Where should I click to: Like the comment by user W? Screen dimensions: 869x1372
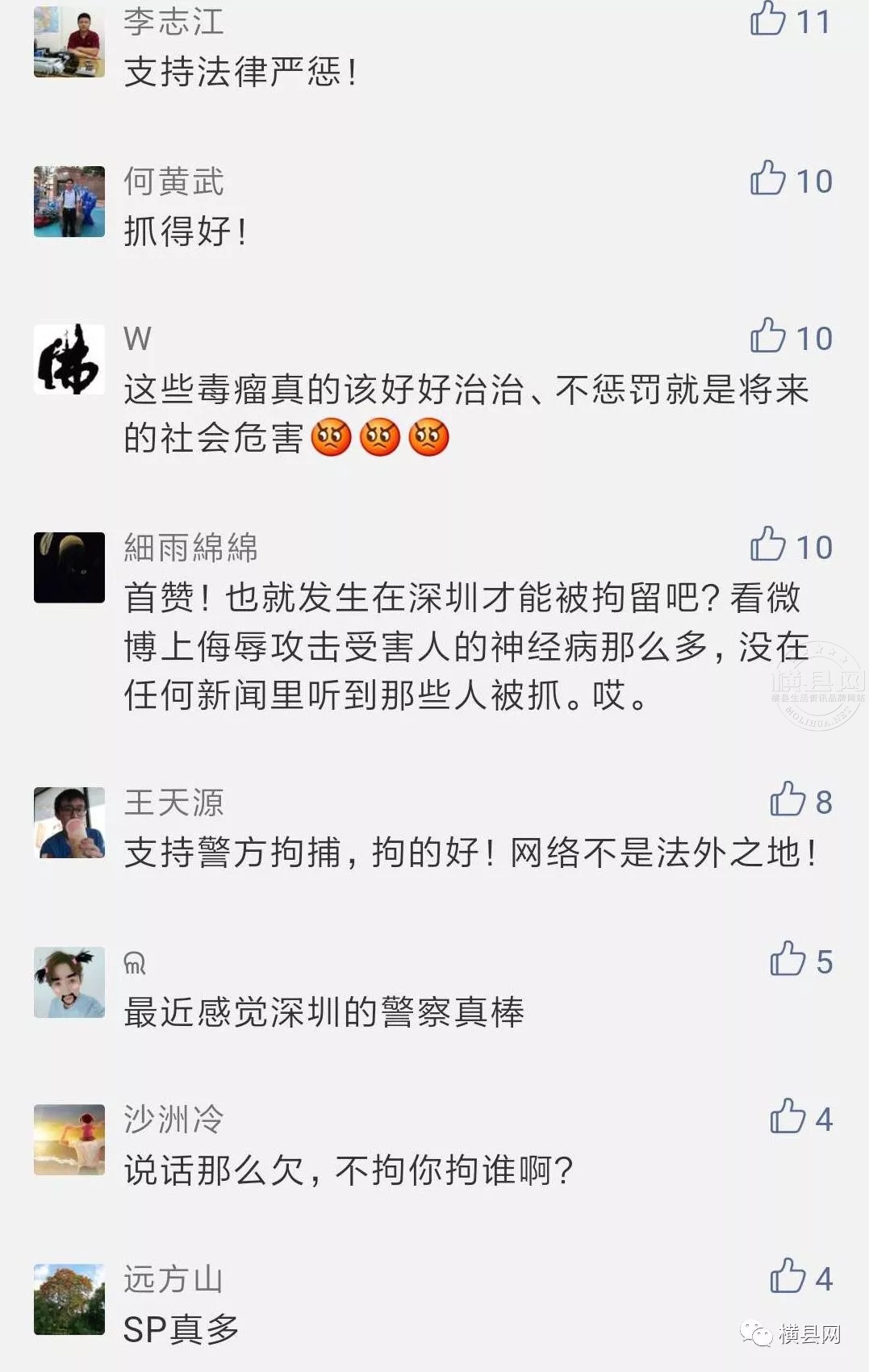(x=767, y=336)
